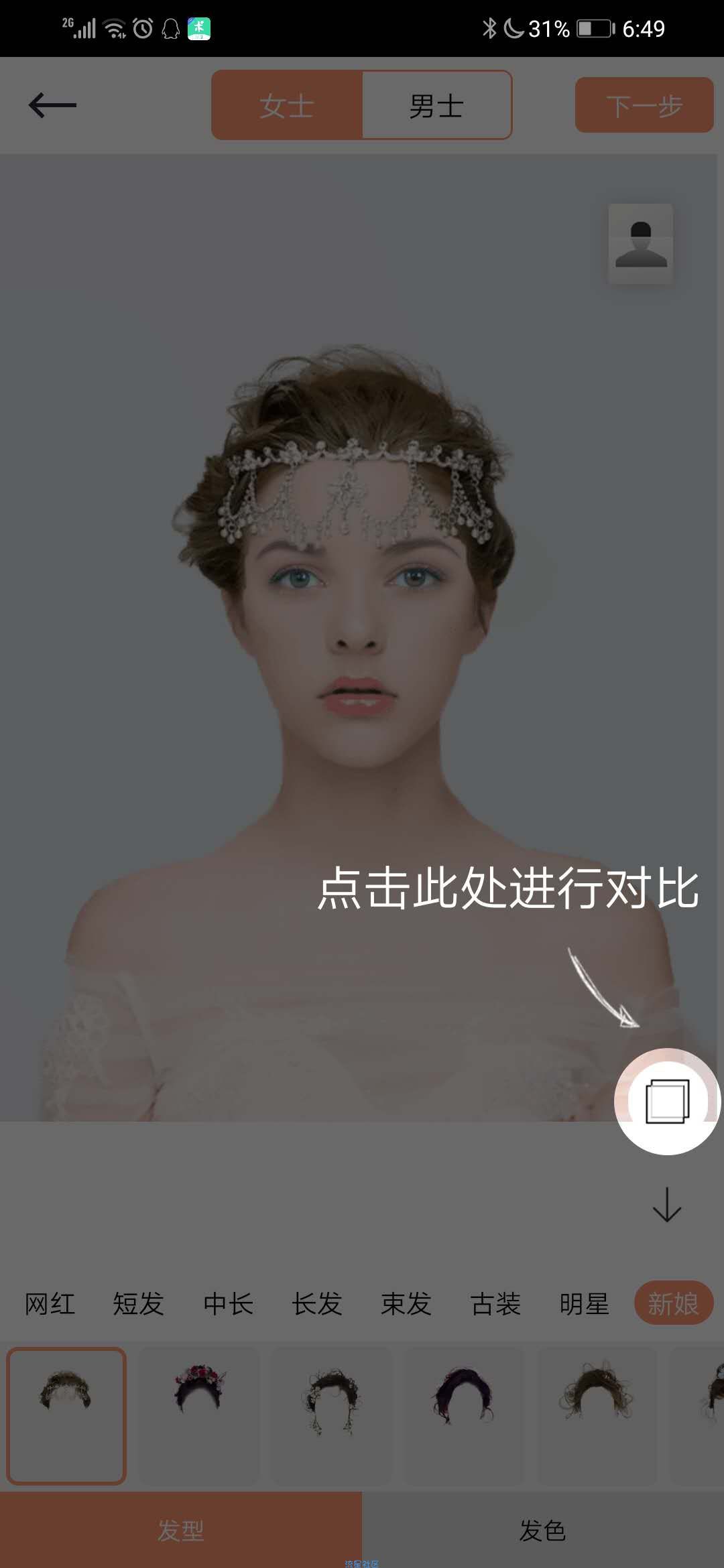
Task: Select the 古装 hairstyle category
Action: [495, 1304]
